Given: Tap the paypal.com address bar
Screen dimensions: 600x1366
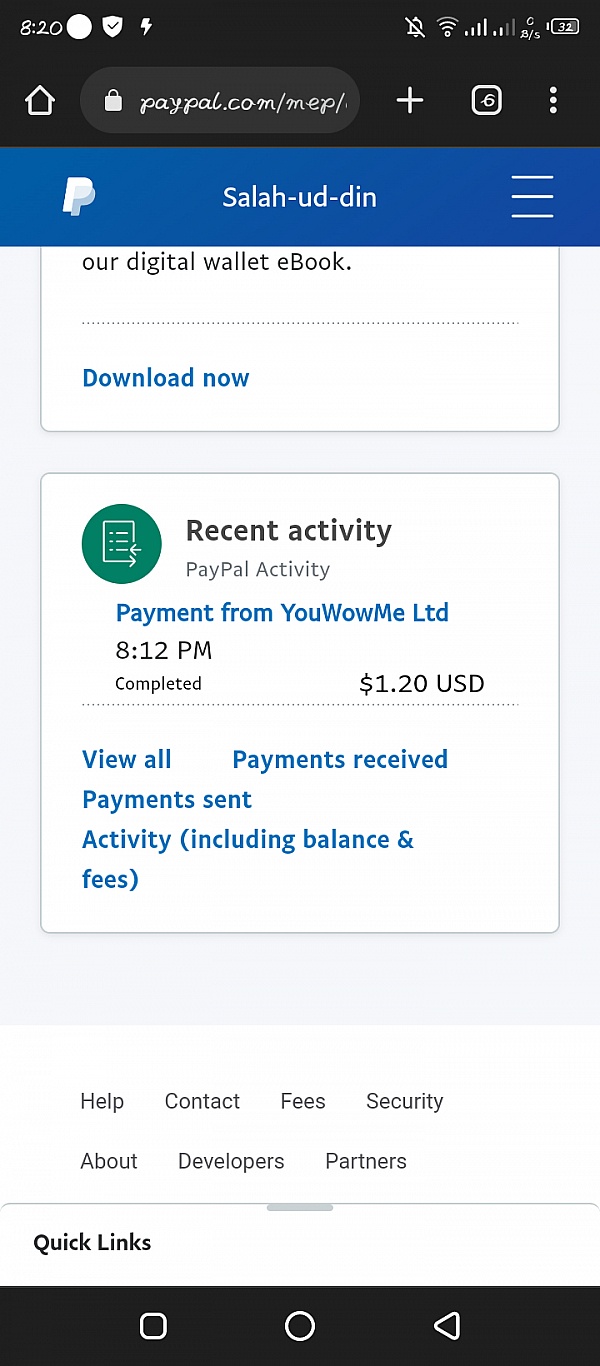Looking at the screenshot, I should (x=220, y=100).
